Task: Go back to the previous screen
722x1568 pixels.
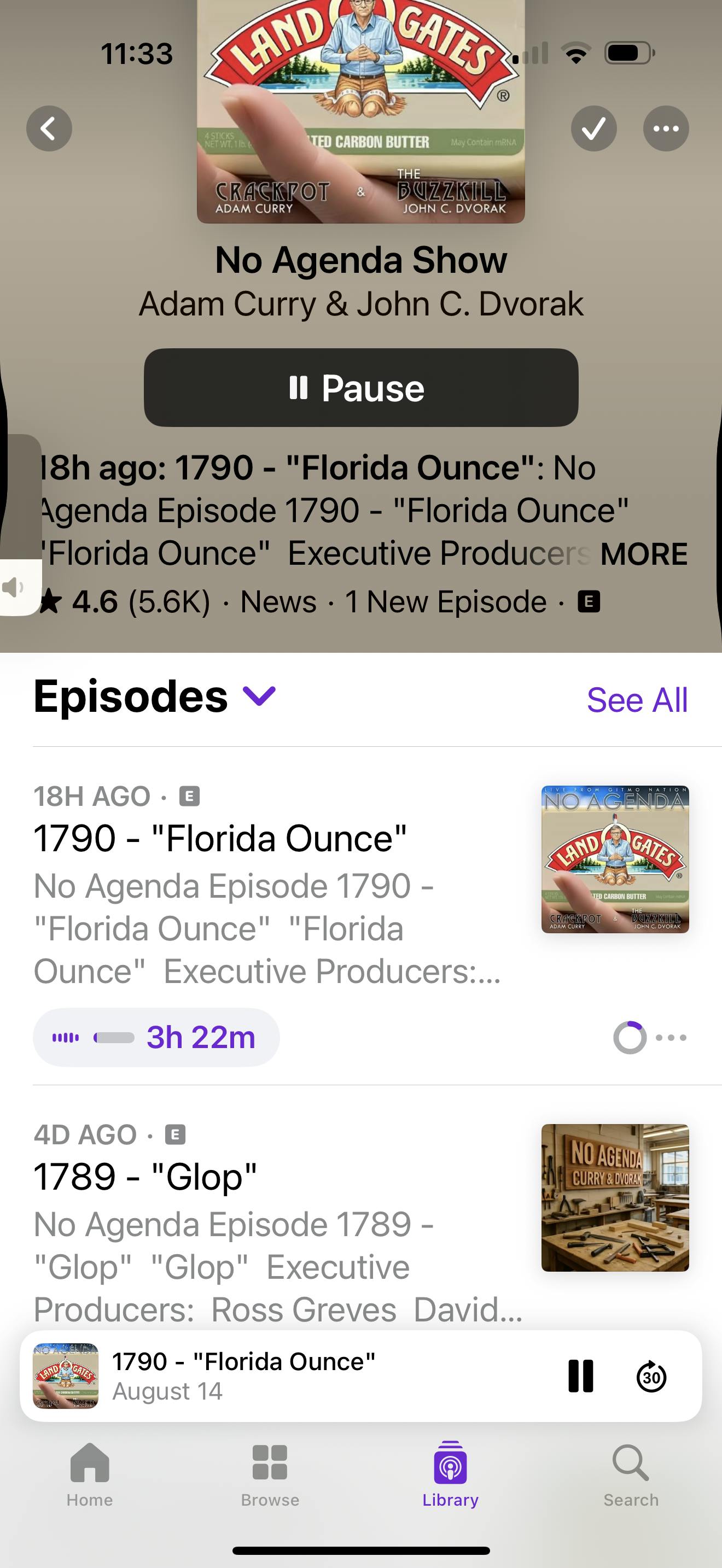Action: point(49,128)
